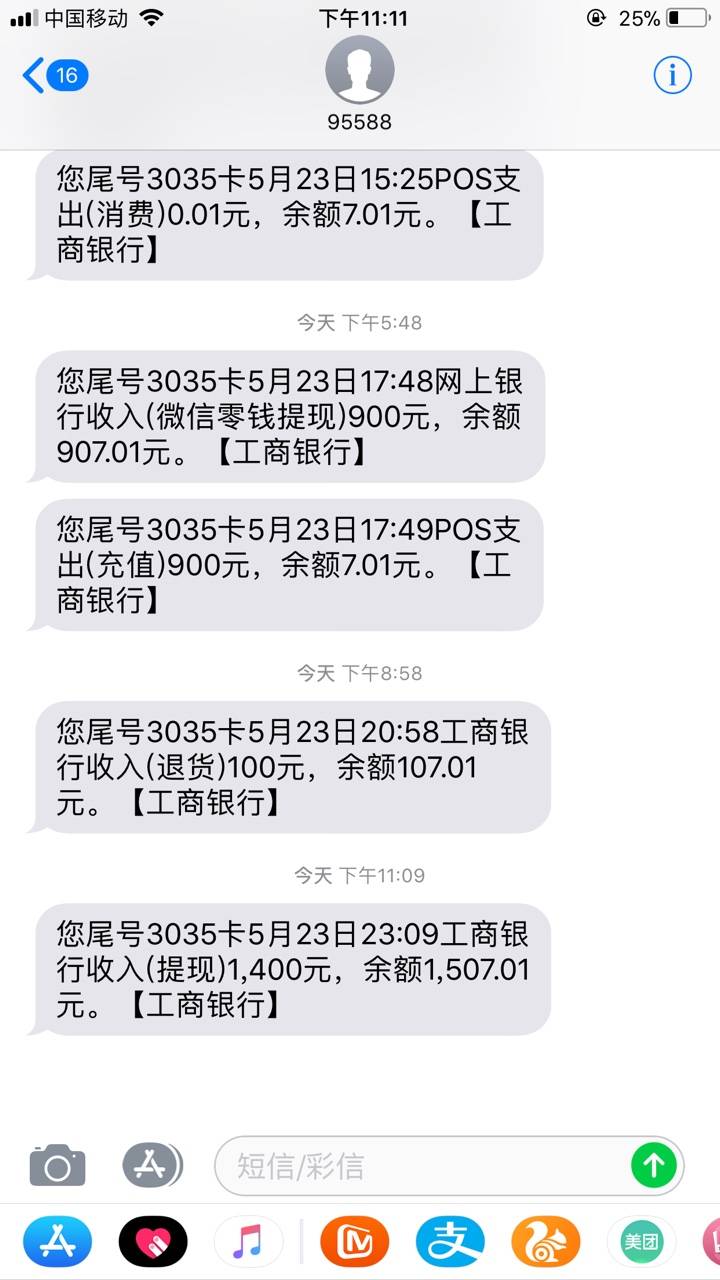The width and height of the screenshot is (720, 1280).
Task: Focus the 短信/彩信 message field
Action: click(430, 1165)
